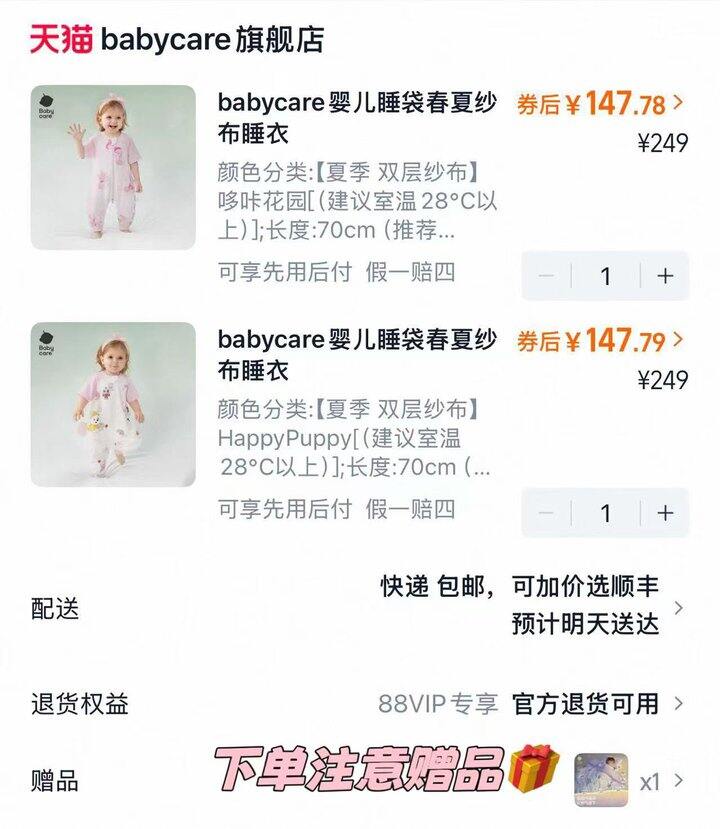Decrease quantity of the HappyPuppy sleeping bag
The width and height of the screenshot is (720, 829).
pos(547,513)
